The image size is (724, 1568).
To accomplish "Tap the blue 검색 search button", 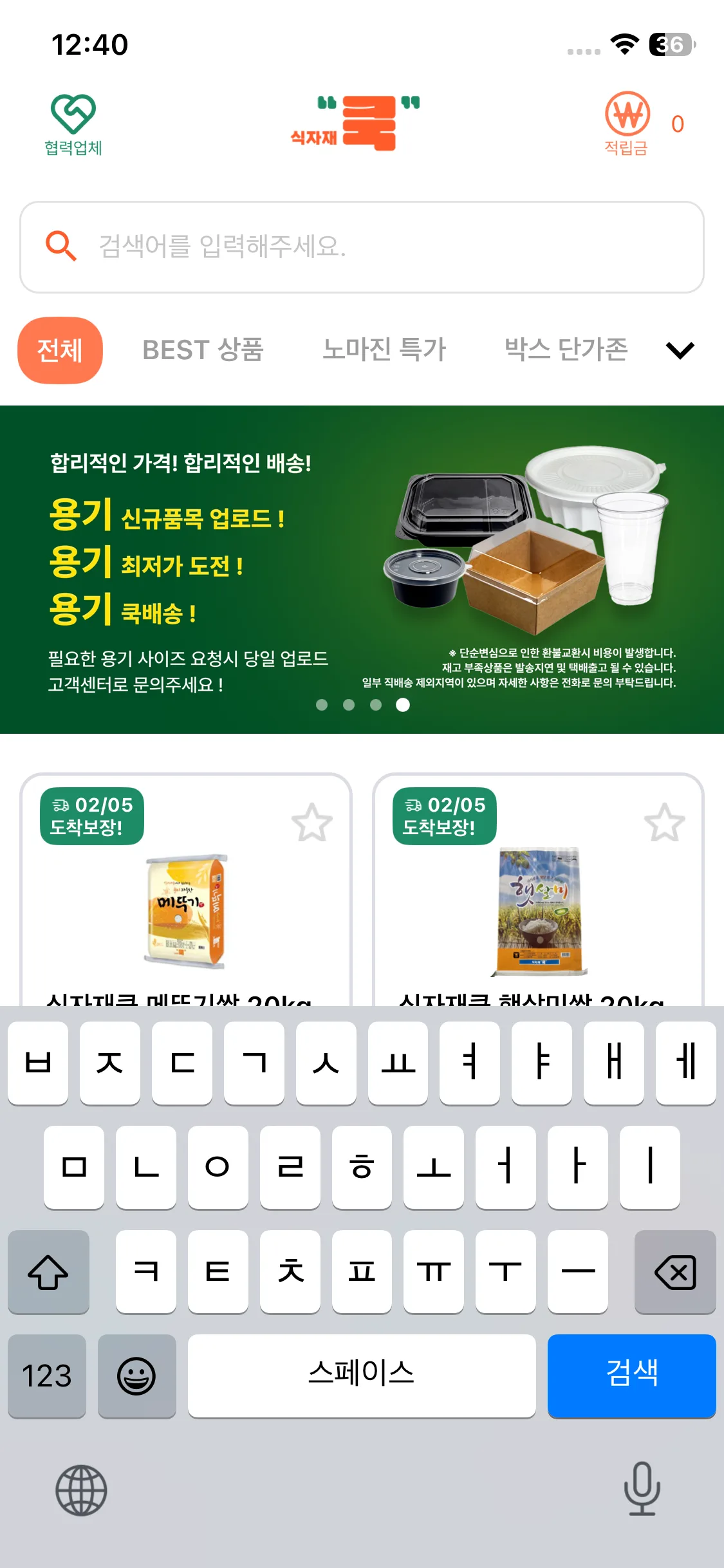I will 631,1377.
